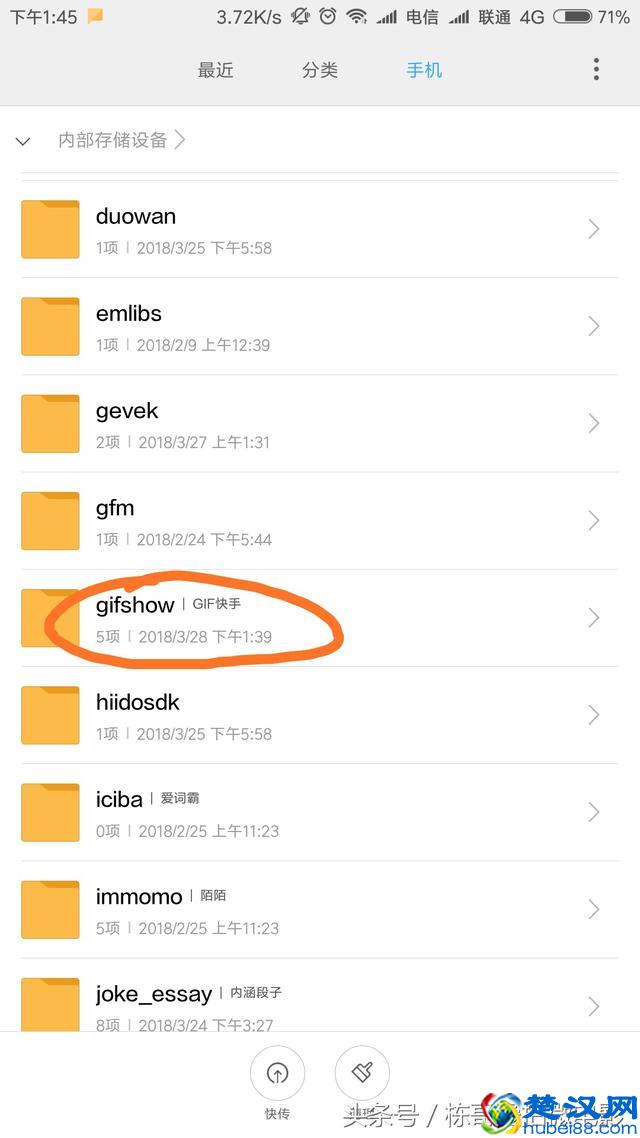Open the three-dot overflow menu
The width and height of the screenshot is (640, 1138).
coord(596,69)
